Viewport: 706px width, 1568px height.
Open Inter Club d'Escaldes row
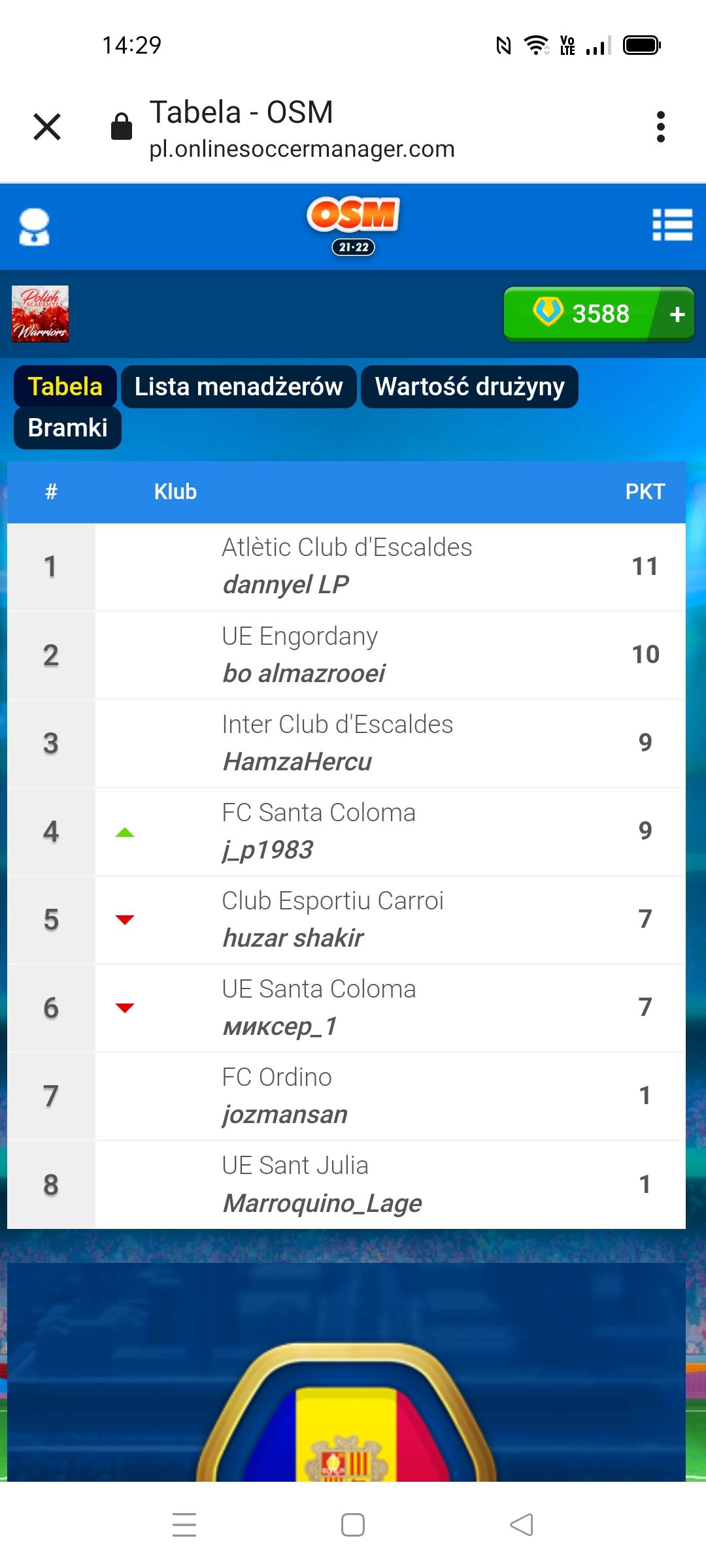(346, 743)
